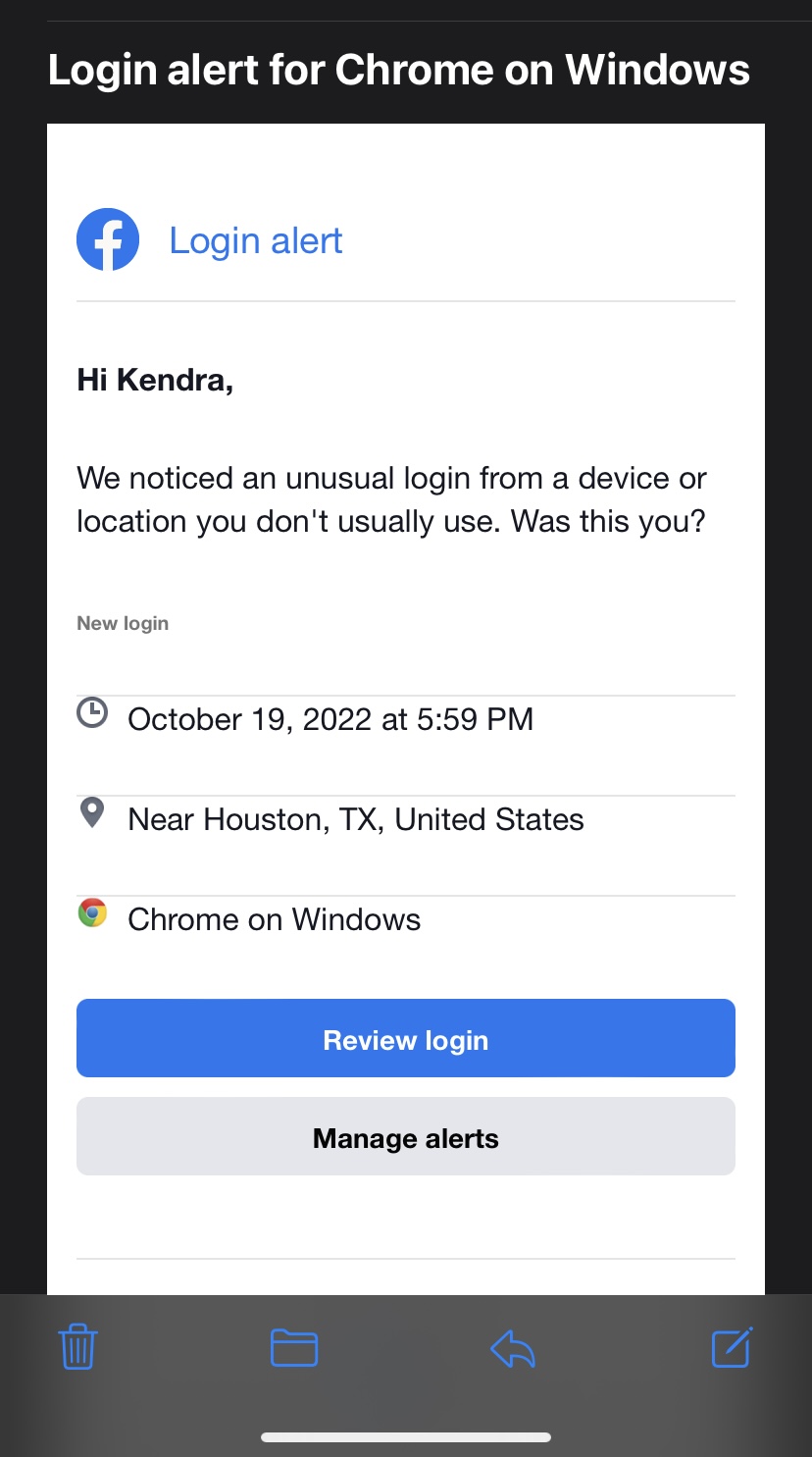812x1457 pixels.
Task: Start a new message with the compose icon
Action: 731,1347
